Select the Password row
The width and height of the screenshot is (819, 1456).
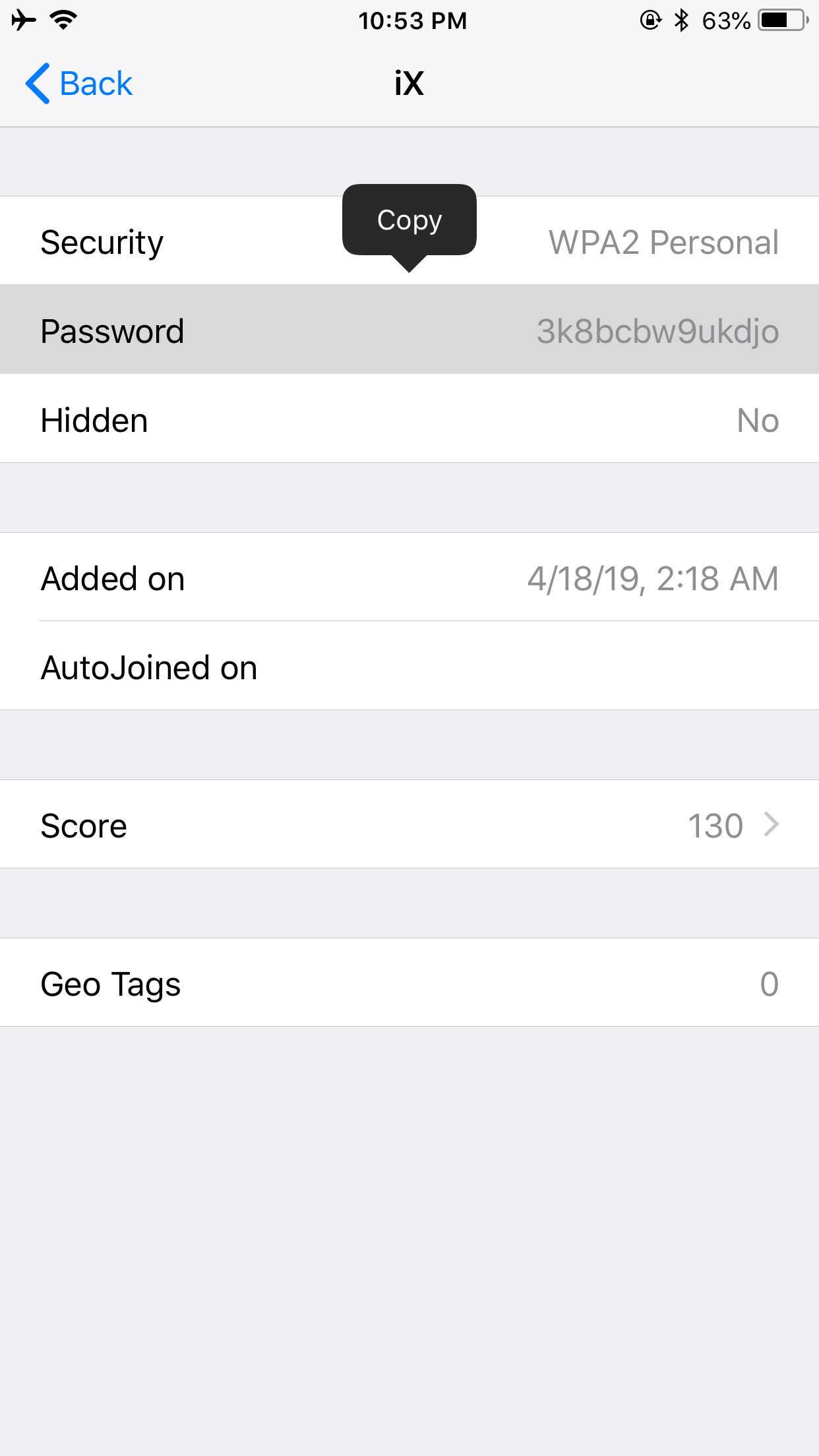(x=409, y=330)
